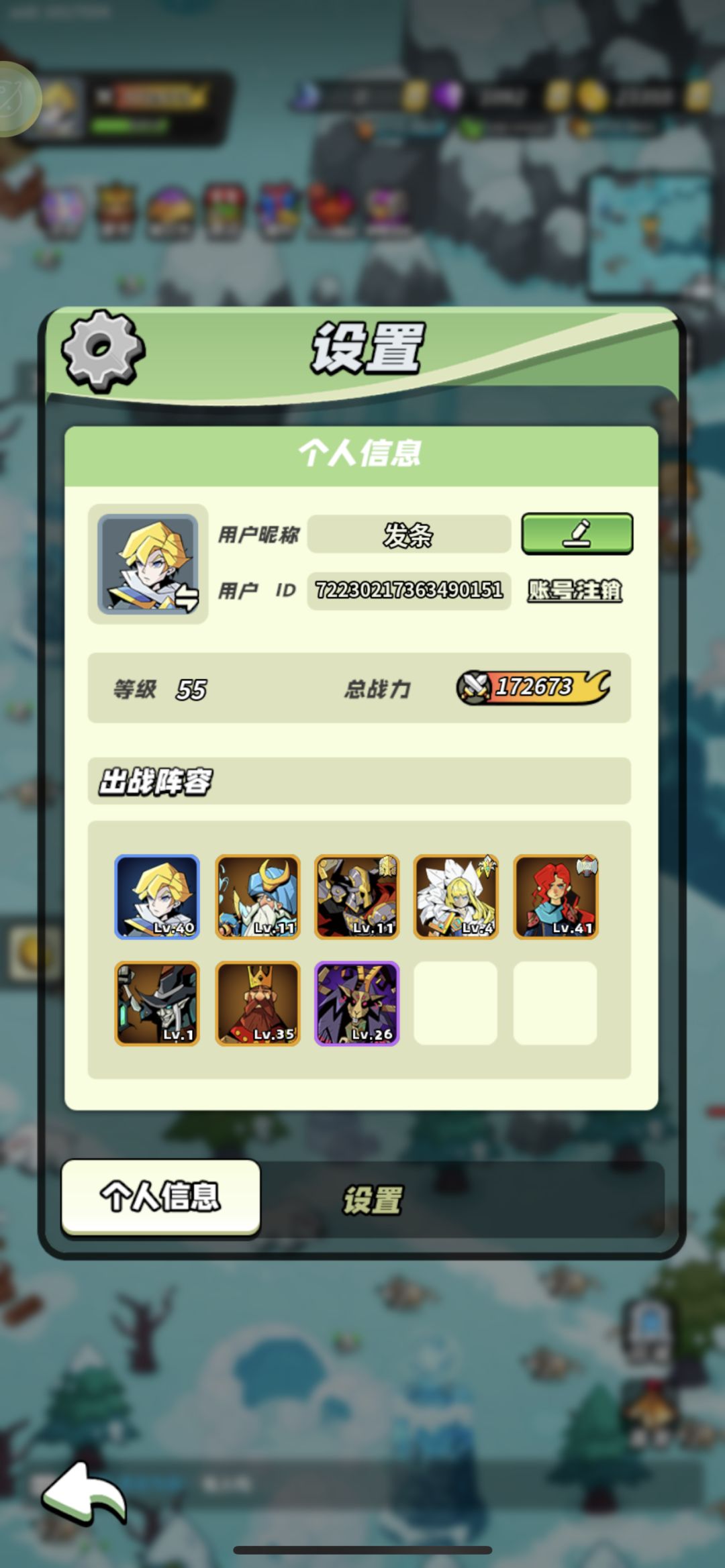This screenshot has width=725, height=1568.
Task: Open the Lv.35 crowned king hero
Action: tap(257, 1003)
